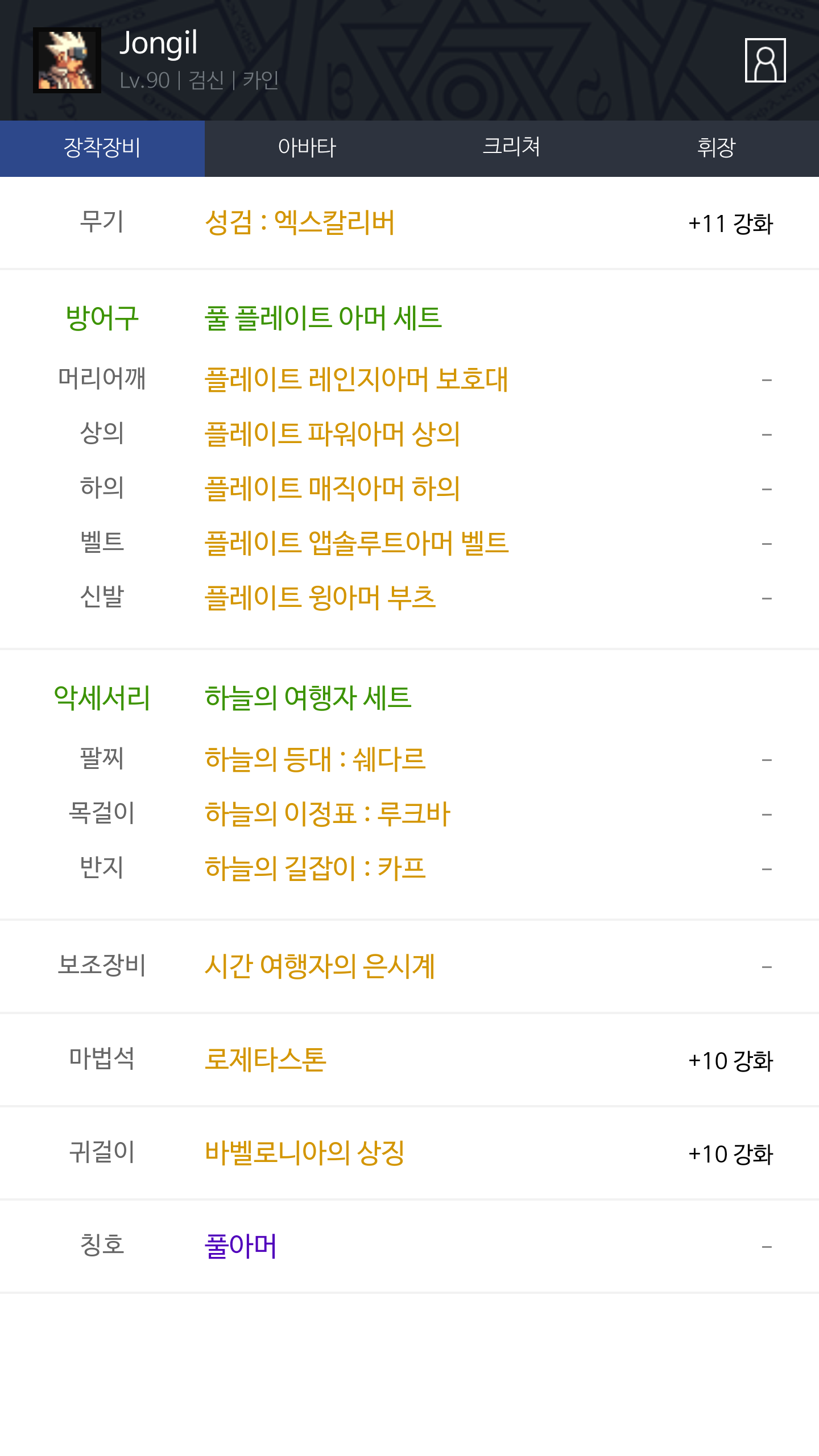Image resolution: width=819 pixels, height=1456 pixels.
Task: Open weapon 성검 : 엑스칼리버 details
Action: click(300, 222)
